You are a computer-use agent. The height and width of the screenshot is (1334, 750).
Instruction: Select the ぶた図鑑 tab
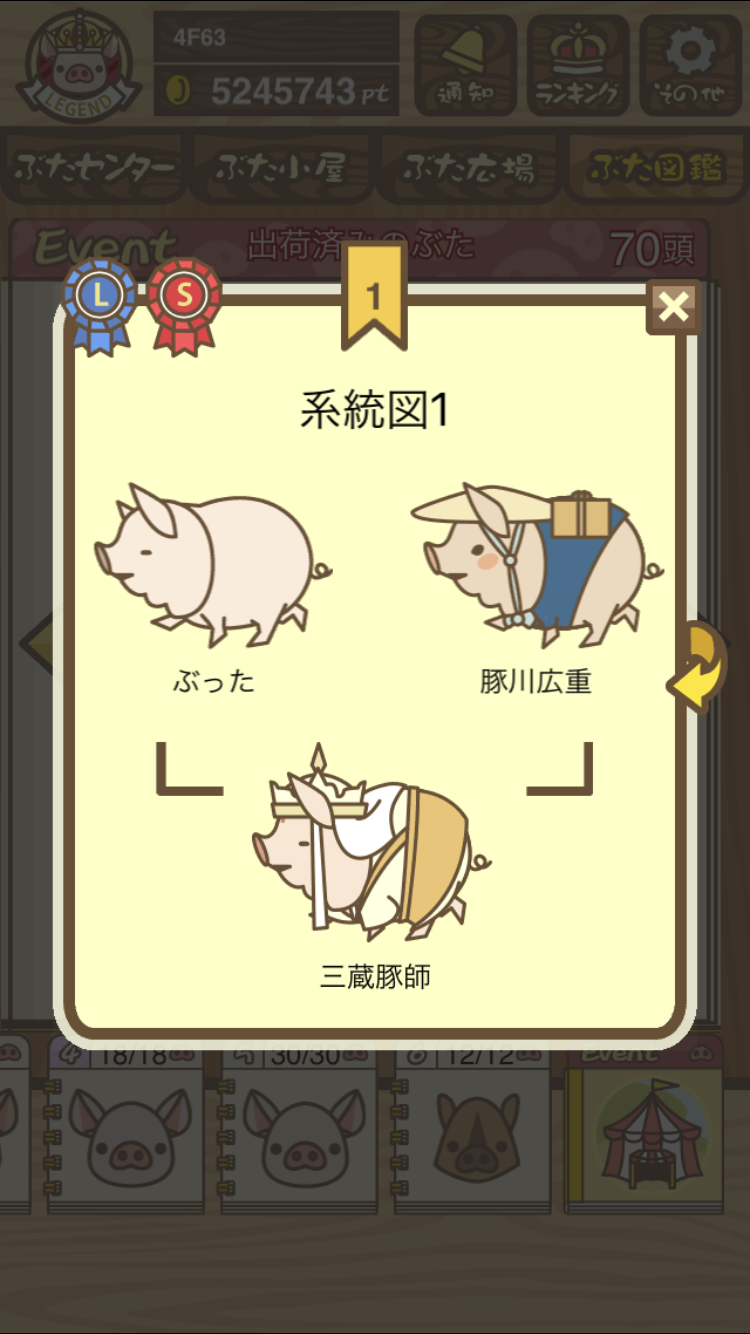pos(656,168)
